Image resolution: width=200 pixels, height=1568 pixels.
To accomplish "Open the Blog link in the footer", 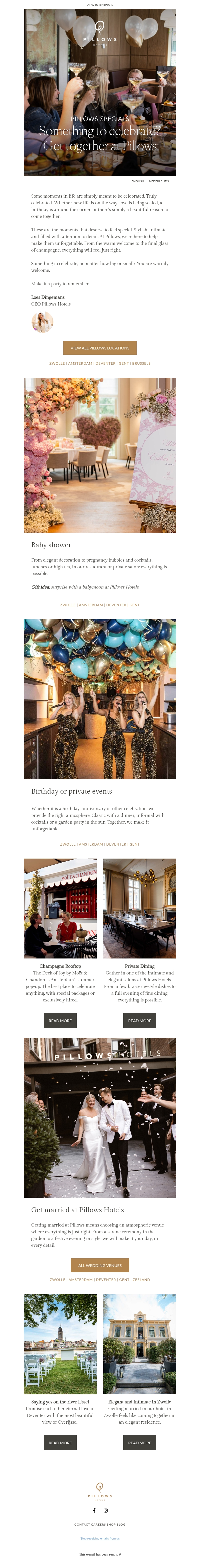I will point(121,1525).
